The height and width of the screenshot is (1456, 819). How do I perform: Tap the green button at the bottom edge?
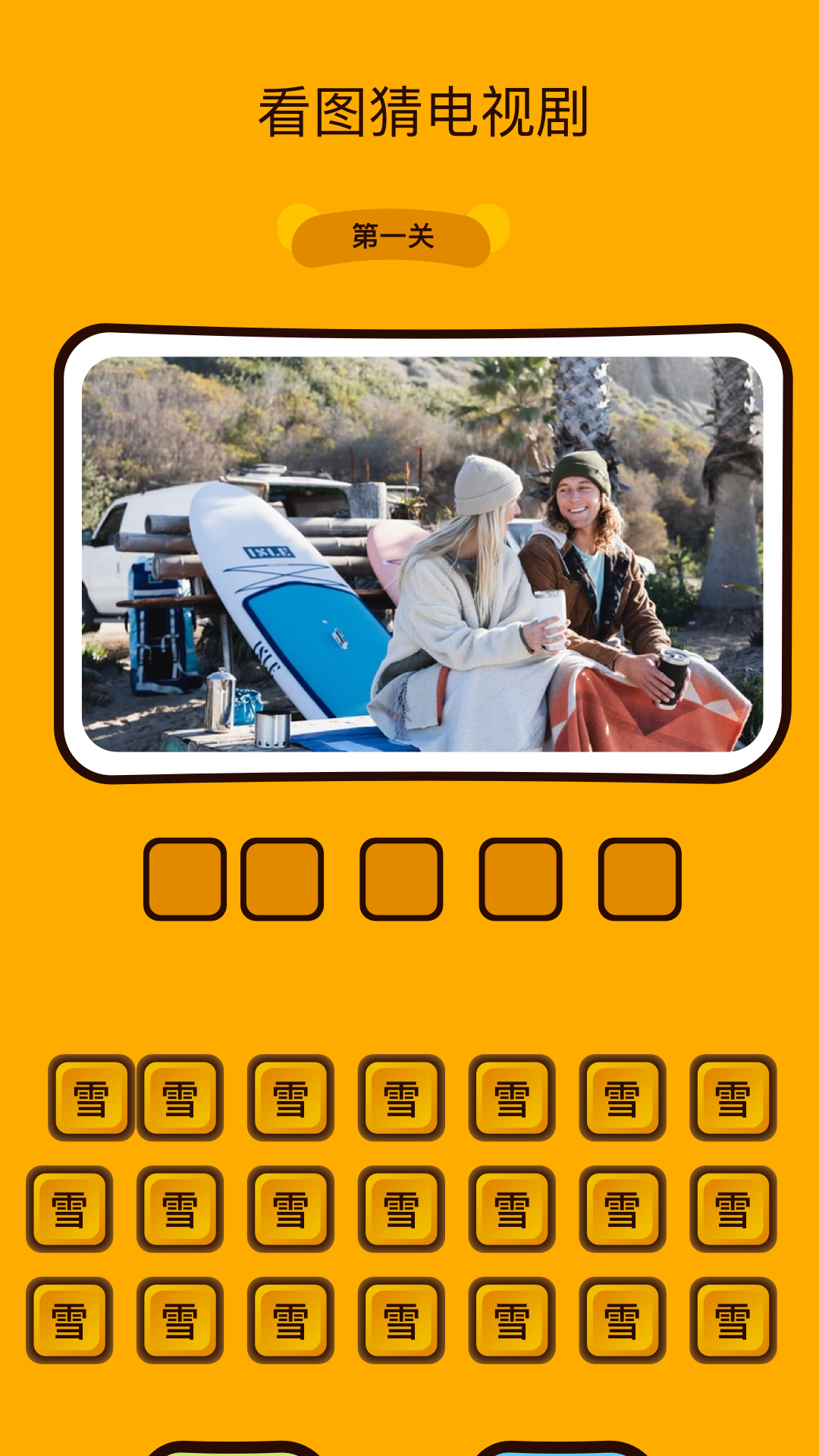[234, 1450]
